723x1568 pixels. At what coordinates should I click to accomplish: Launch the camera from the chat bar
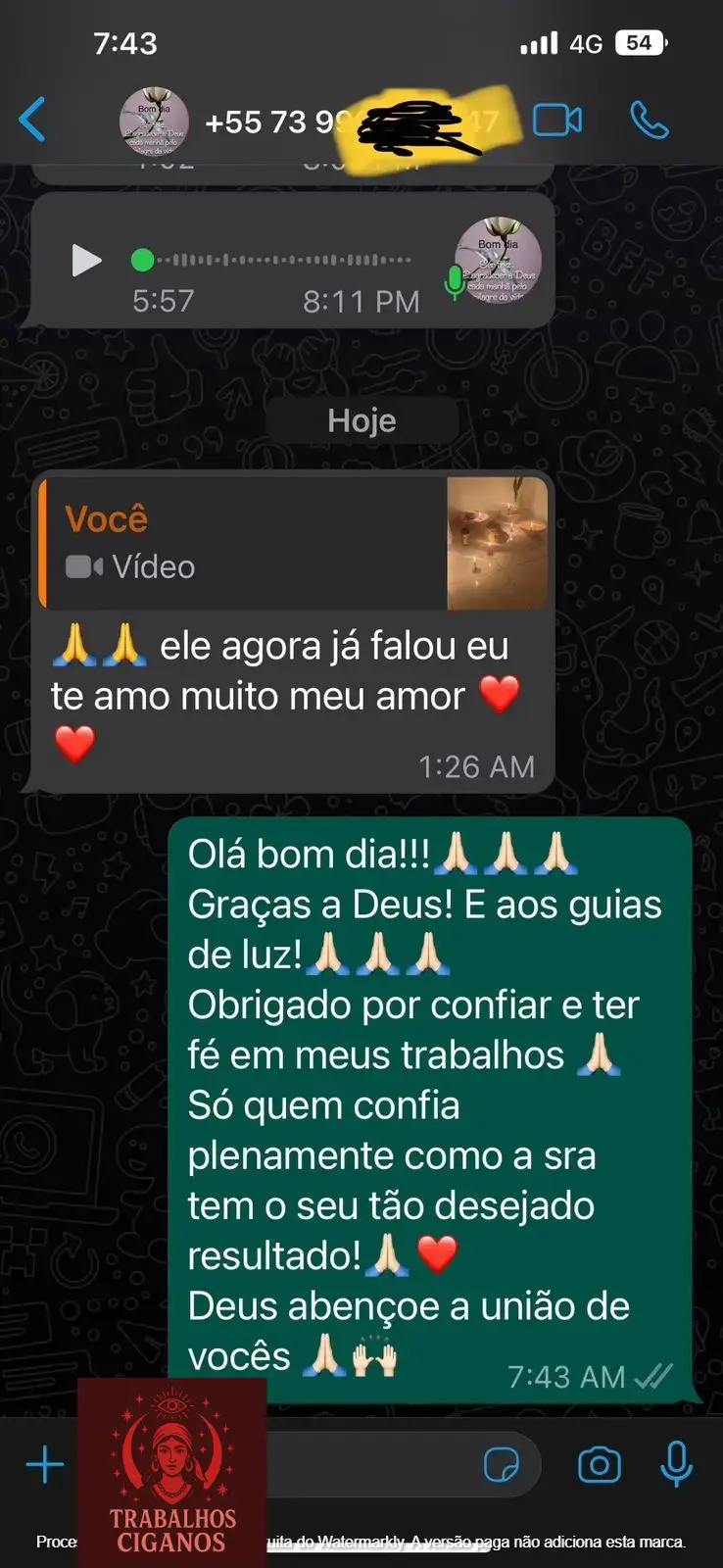pyautogui.click(x=599, y=1465)
